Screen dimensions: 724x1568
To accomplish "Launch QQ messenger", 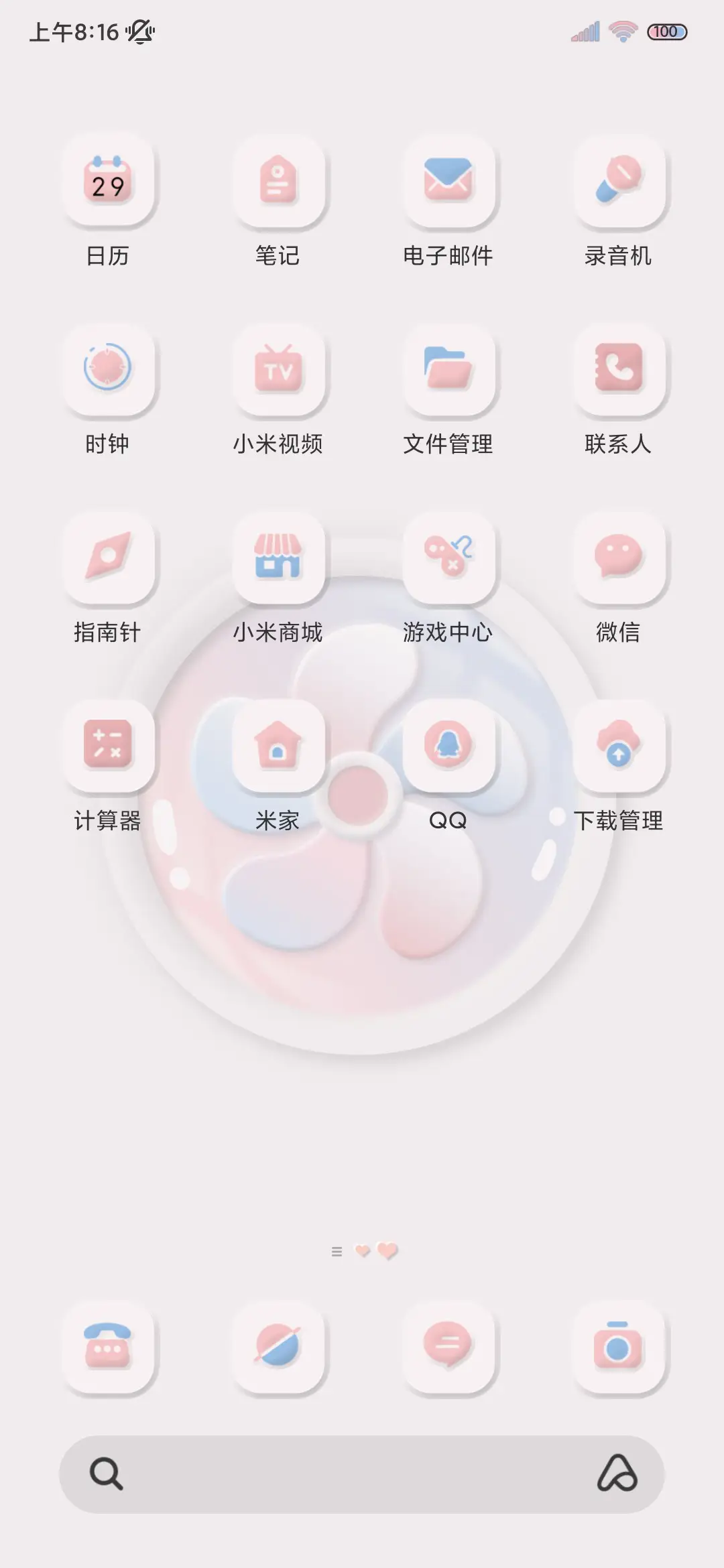I will click(x=449, y=750).
